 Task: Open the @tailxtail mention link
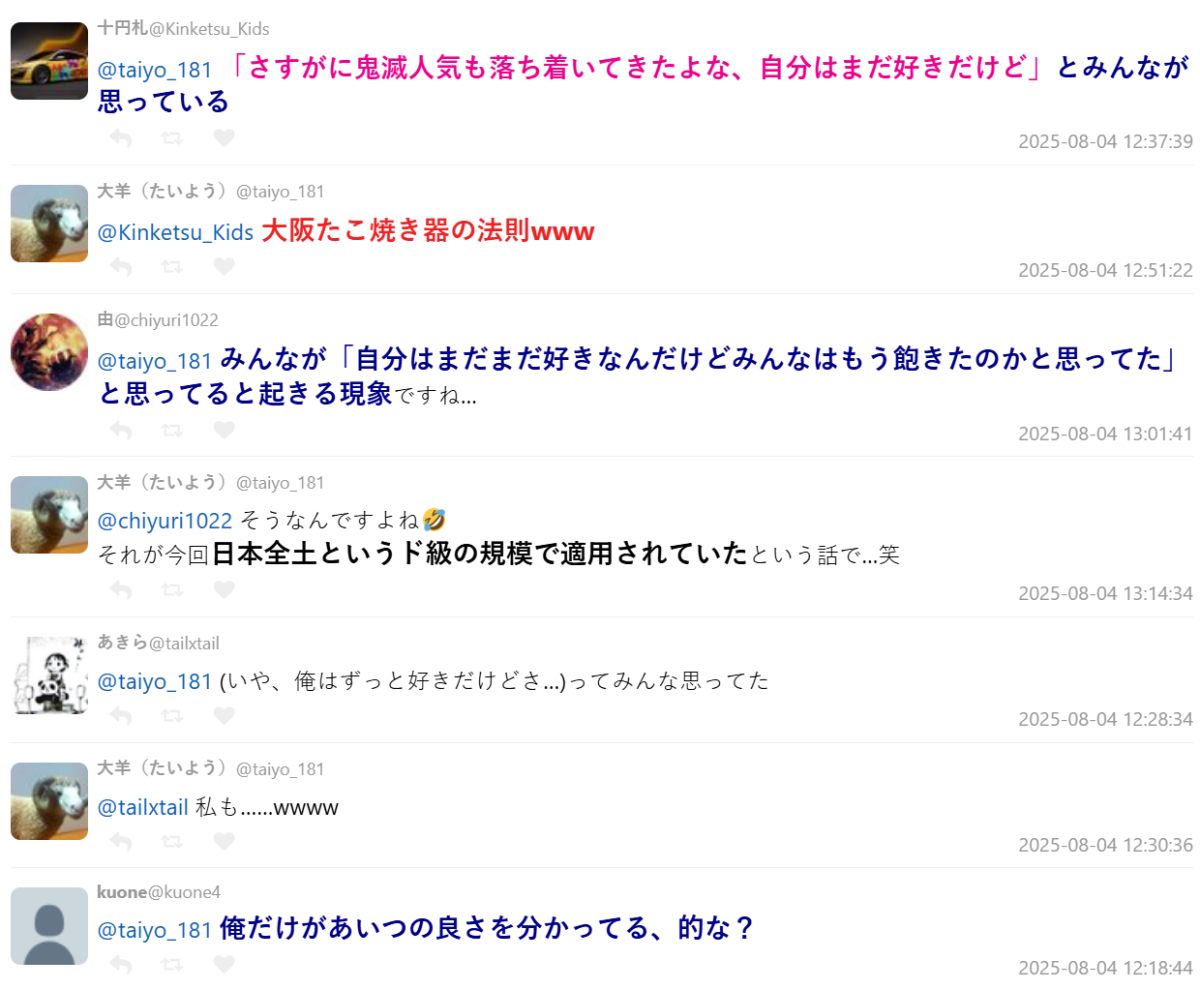[142, 808]
